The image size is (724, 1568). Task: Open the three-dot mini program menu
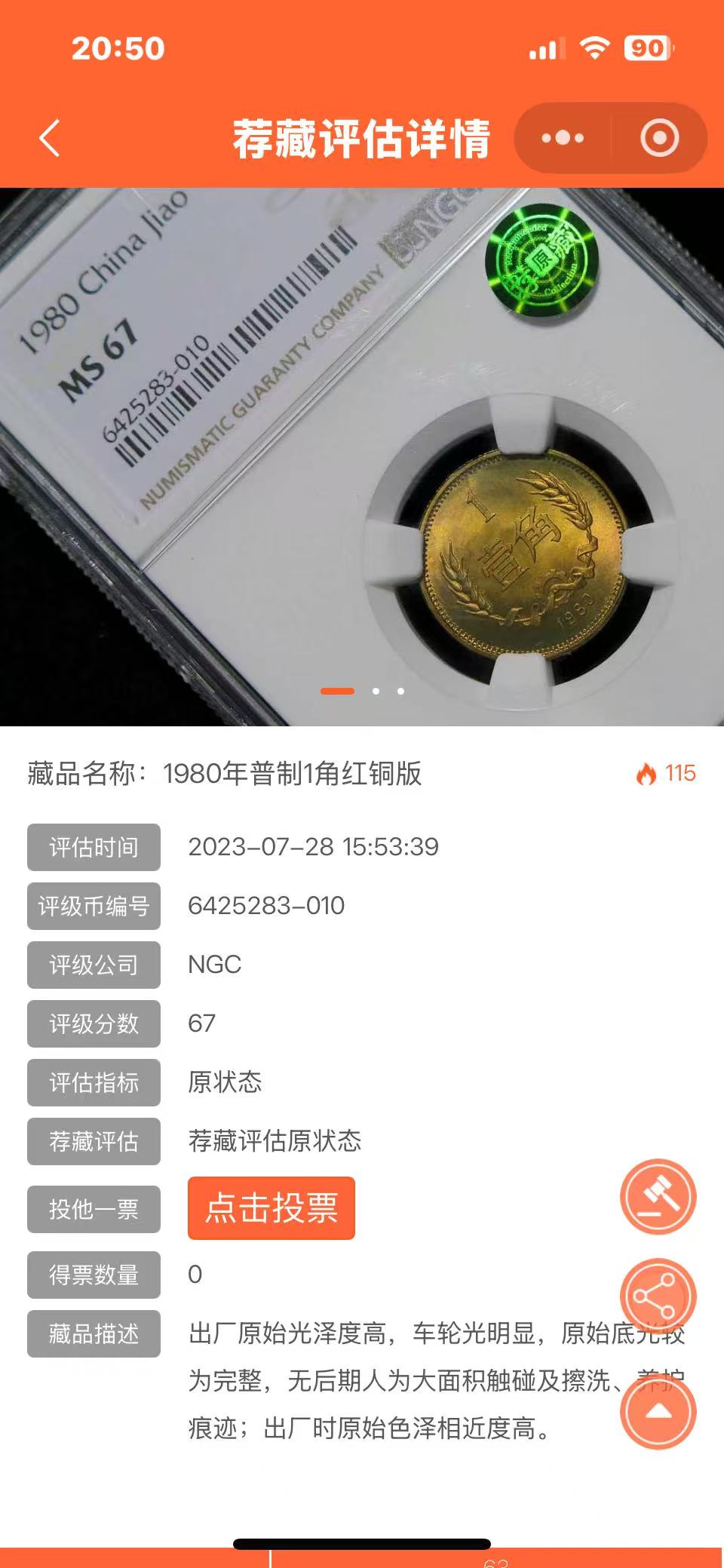563,139
